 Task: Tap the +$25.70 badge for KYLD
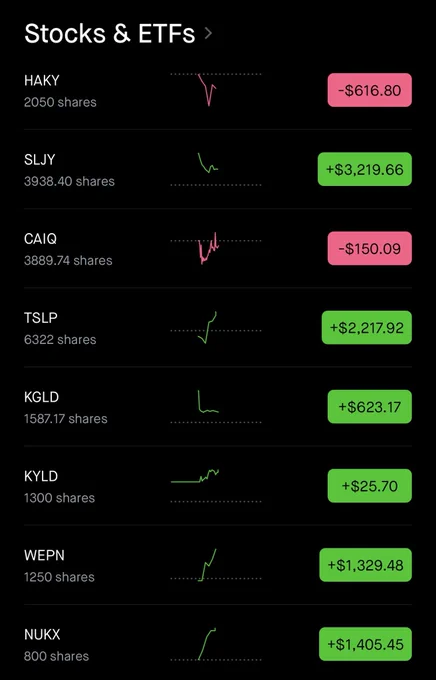coord(370,486)
